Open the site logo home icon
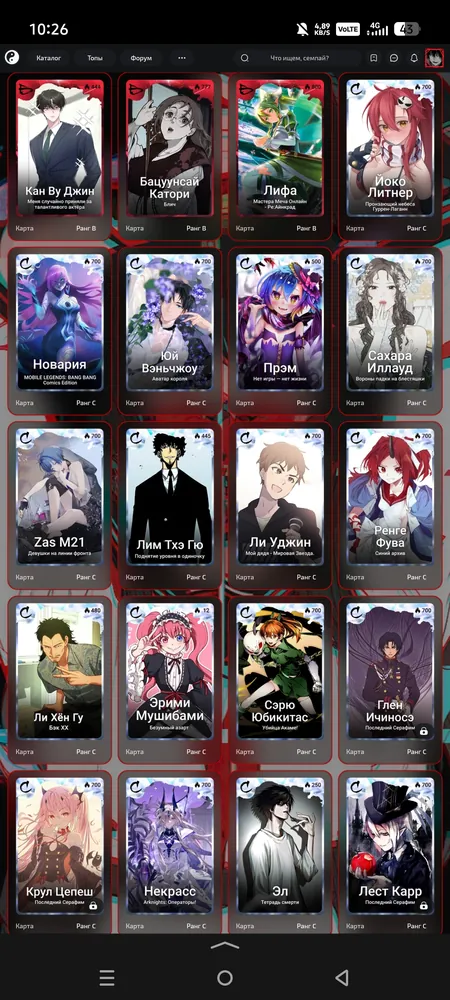Screen dimensions: 450x1000 tap(12, 58)
